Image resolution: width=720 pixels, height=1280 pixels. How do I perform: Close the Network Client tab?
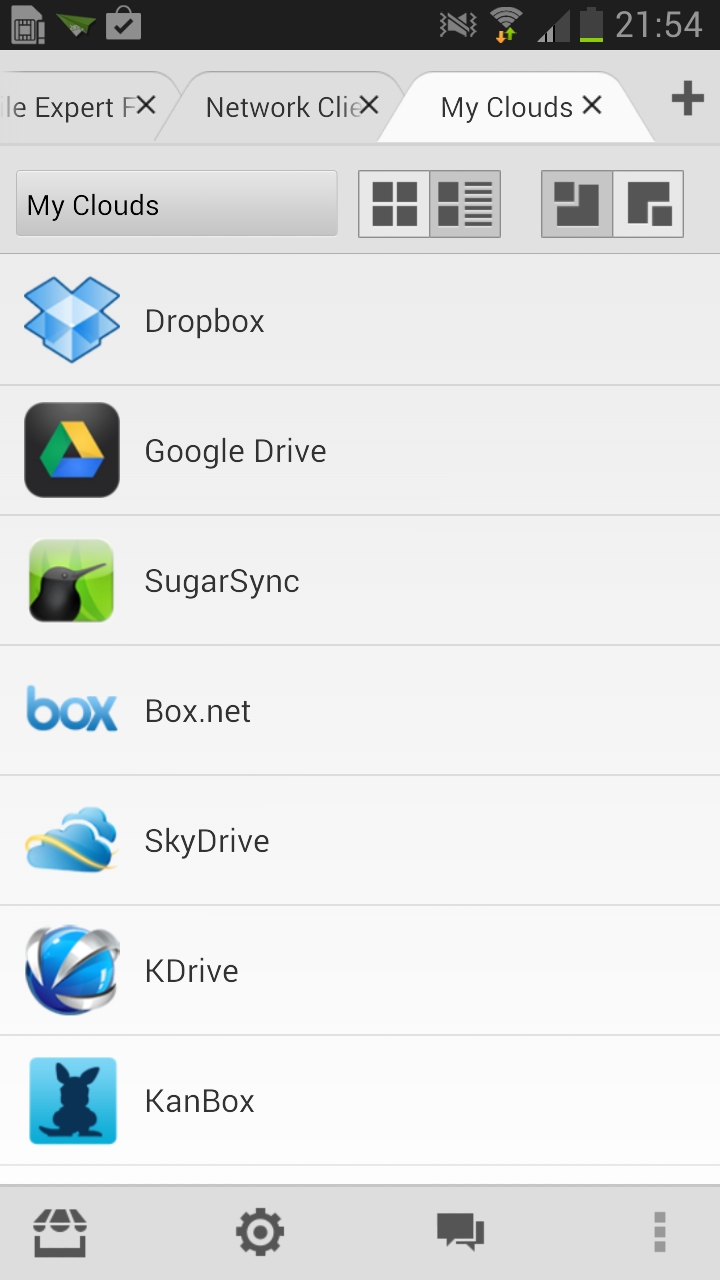(x=369, y=105)
